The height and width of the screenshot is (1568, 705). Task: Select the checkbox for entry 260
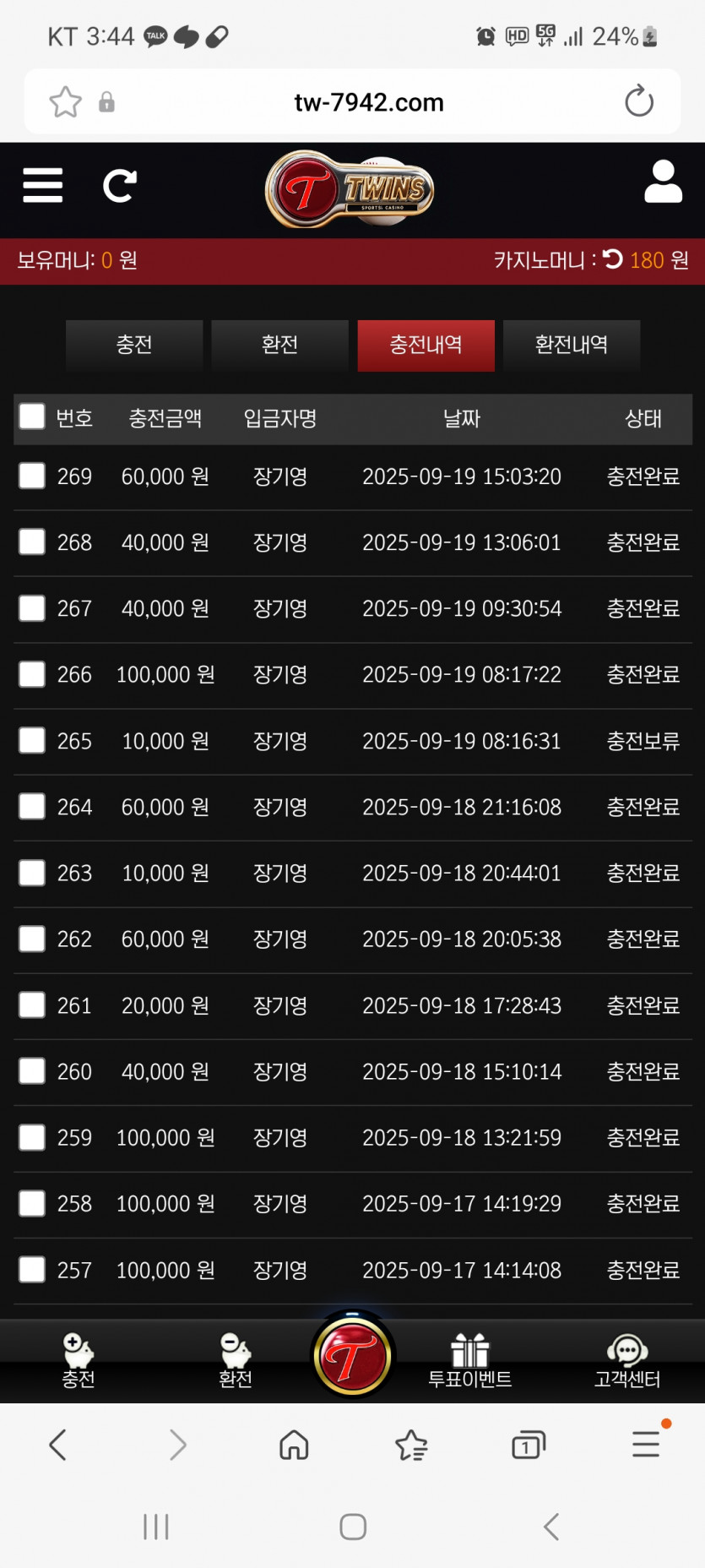pos(32,1070)
